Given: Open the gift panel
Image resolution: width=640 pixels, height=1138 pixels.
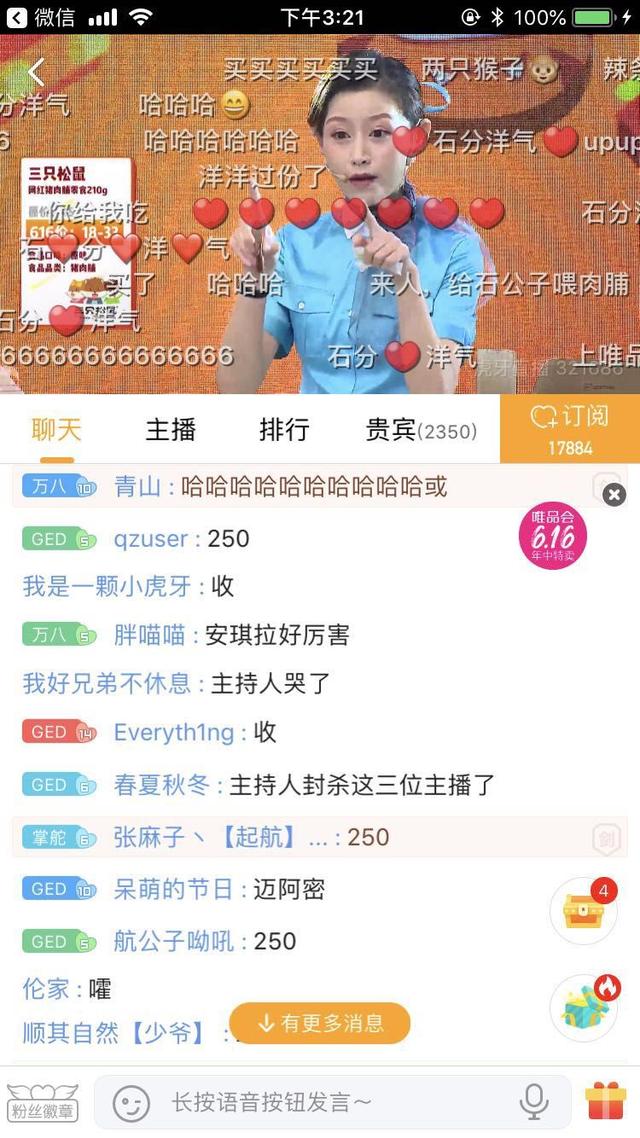Looking at the screenshot, I should point(606,1102).
